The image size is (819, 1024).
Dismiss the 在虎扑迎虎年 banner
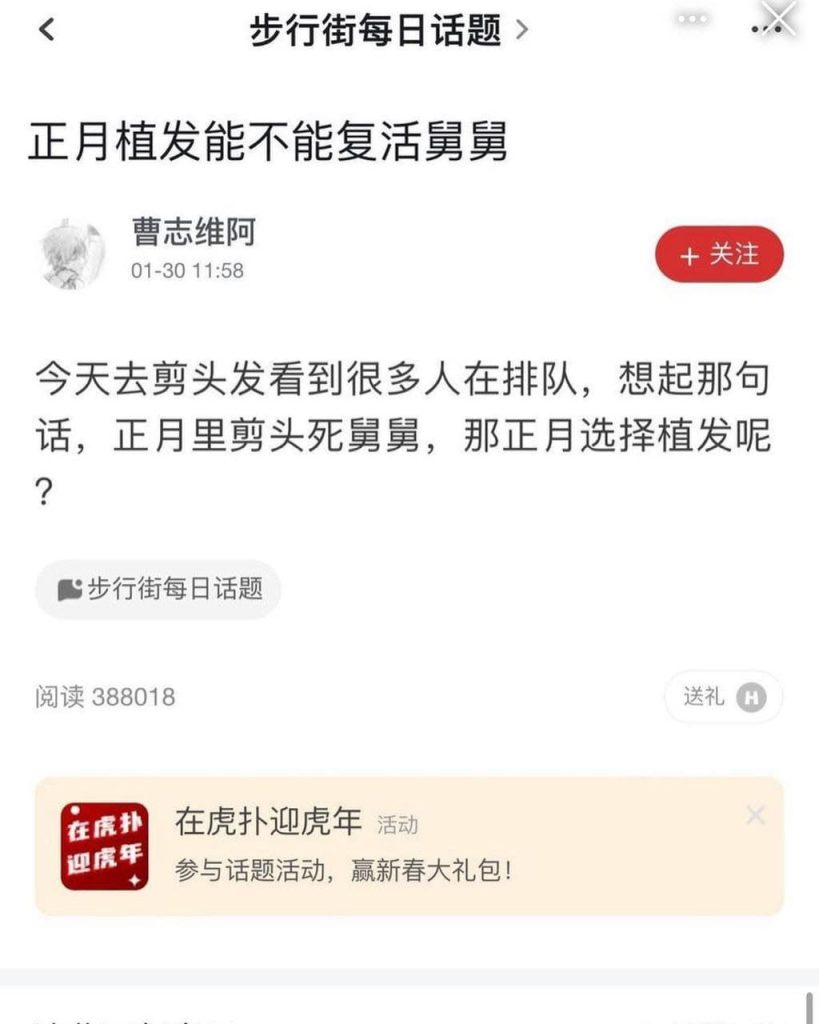755,815
